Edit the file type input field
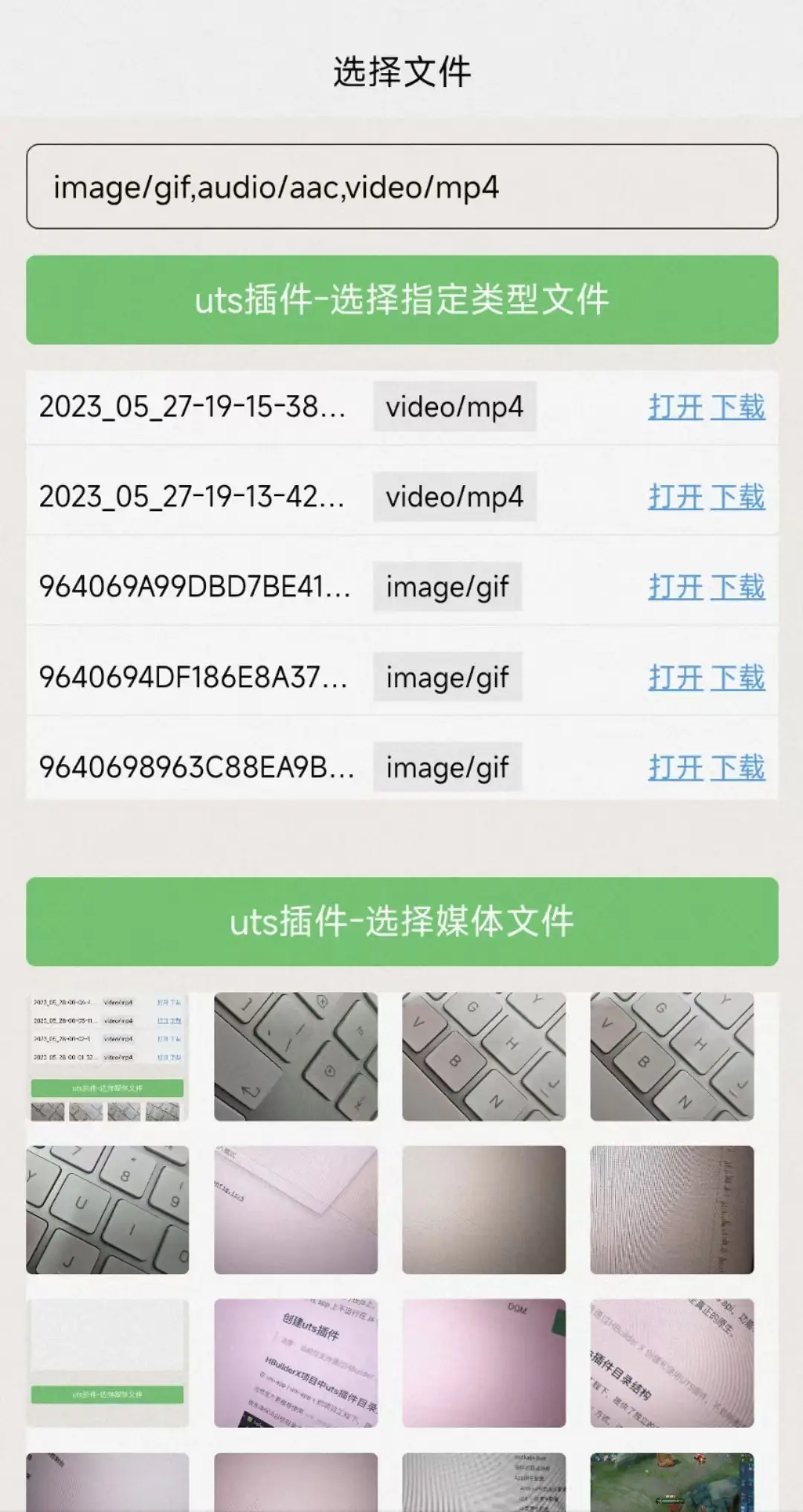Viewport: 803px width, 1512px height. tap(401, 187)
